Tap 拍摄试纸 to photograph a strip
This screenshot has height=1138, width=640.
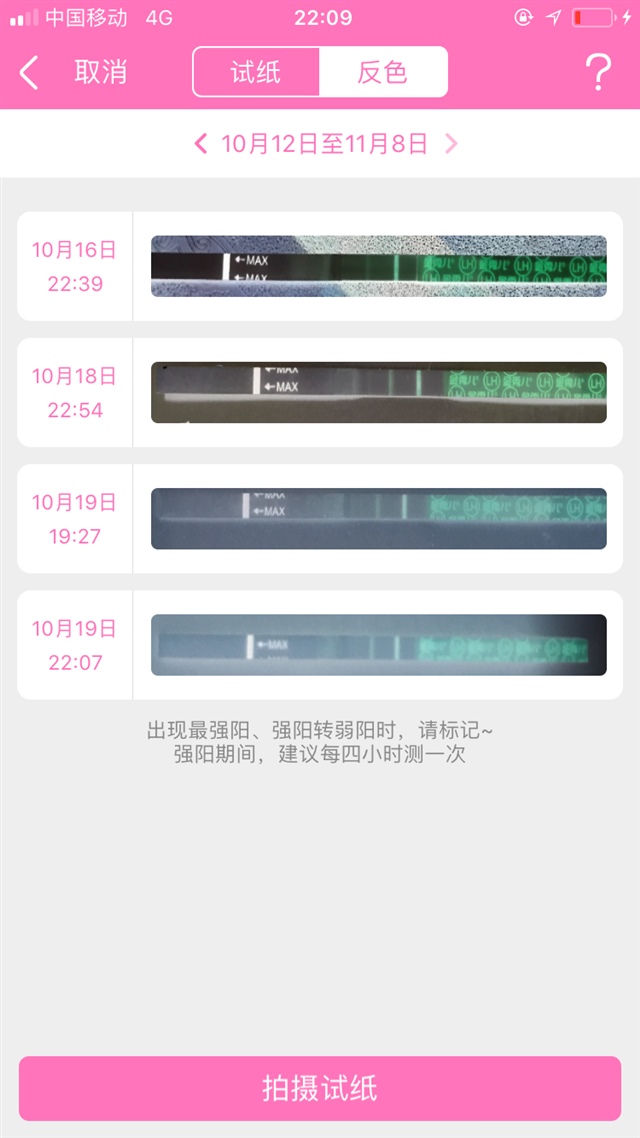320,1088
